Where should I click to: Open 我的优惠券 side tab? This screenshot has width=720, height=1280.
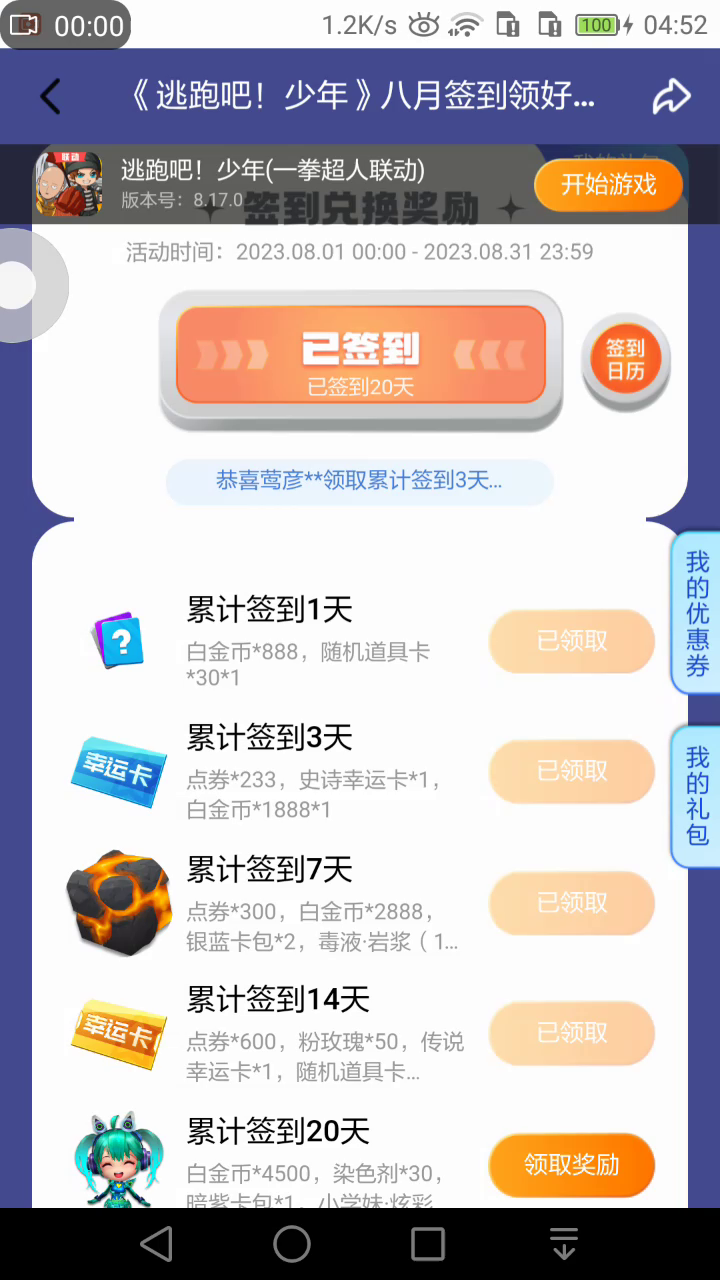point(697,613)
